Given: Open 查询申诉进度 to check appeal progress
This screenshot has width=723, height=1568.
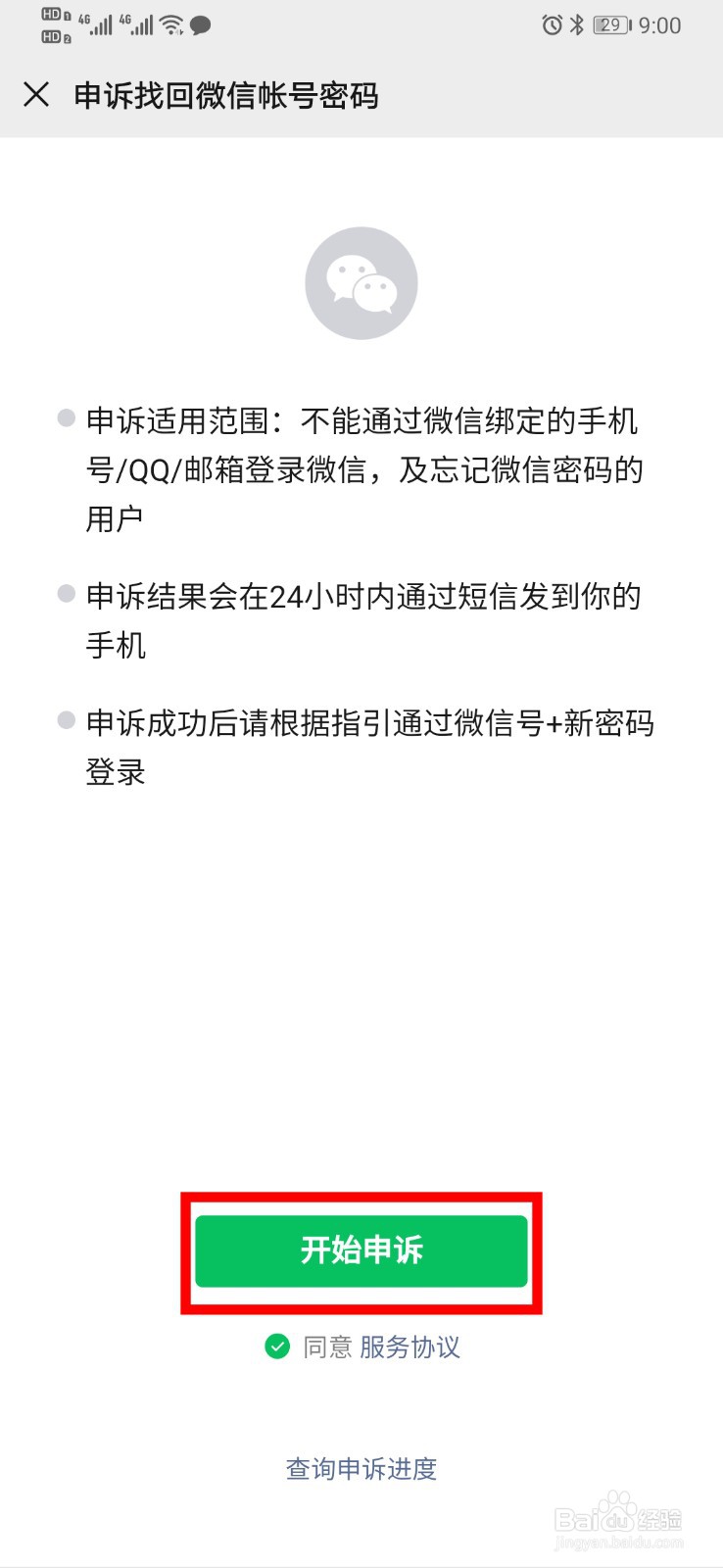Looking at the screenshot, I should tap(361, 1468).
